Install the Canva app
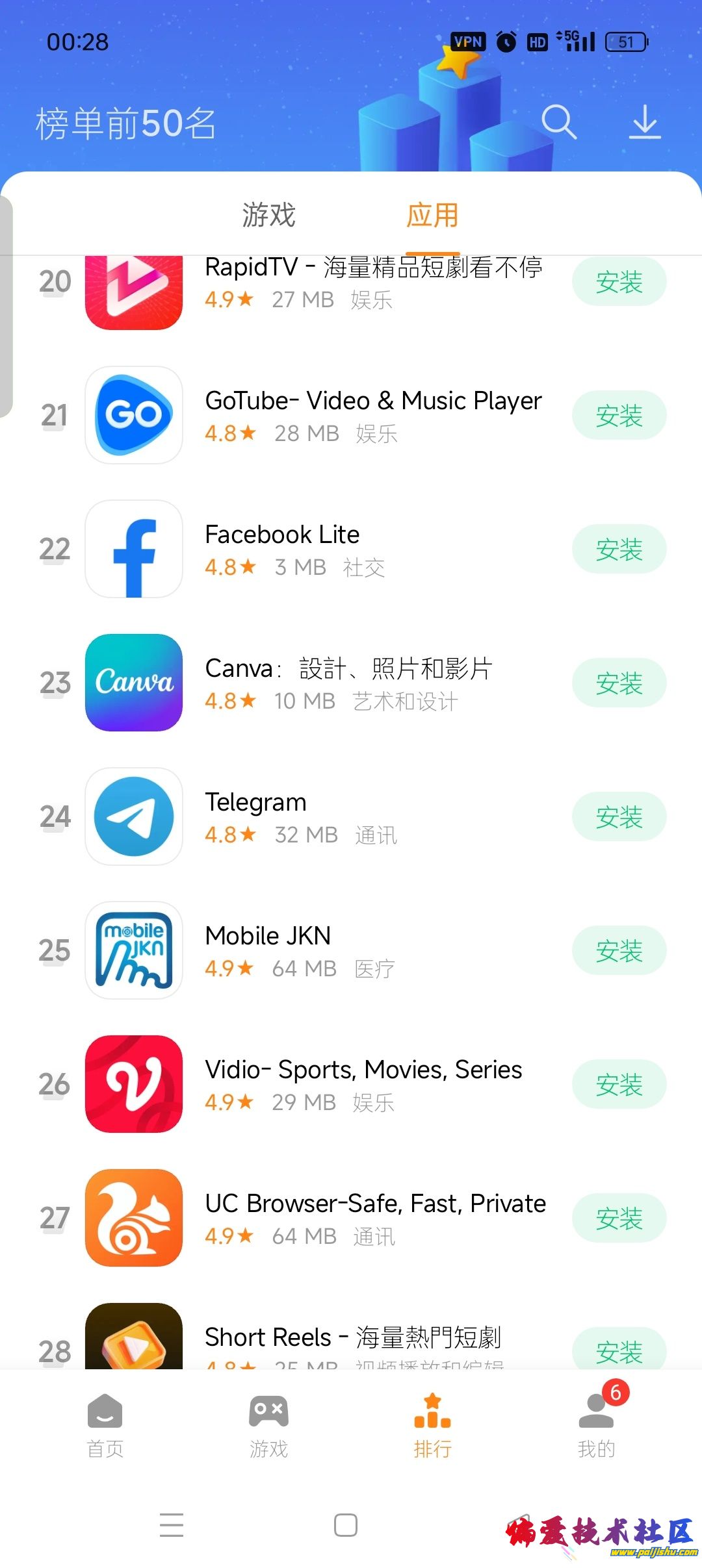702x1568 pixels. click(619, 683)
